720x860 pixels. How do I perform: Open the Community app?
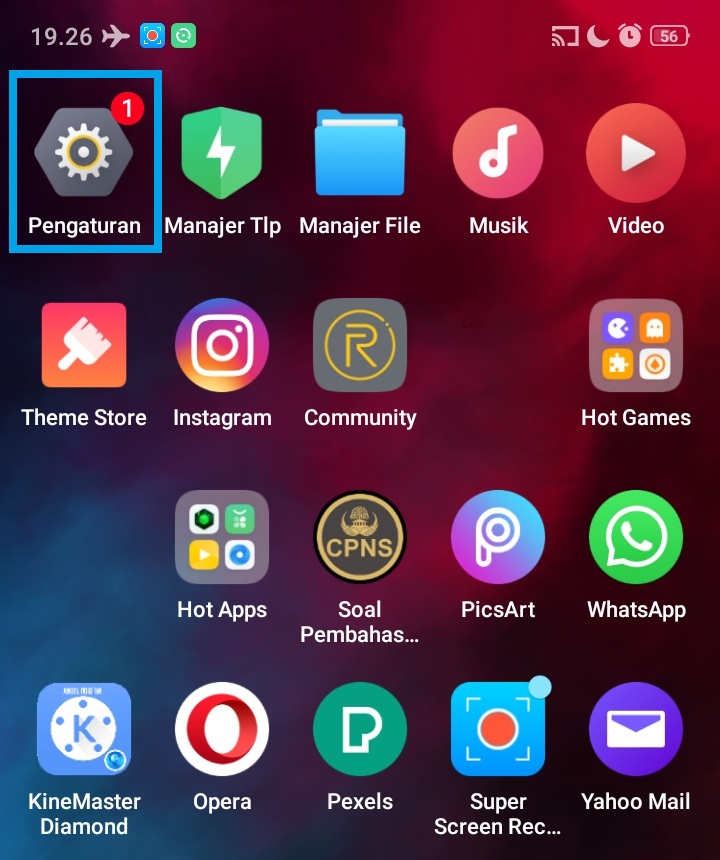(x=360, y=345)
